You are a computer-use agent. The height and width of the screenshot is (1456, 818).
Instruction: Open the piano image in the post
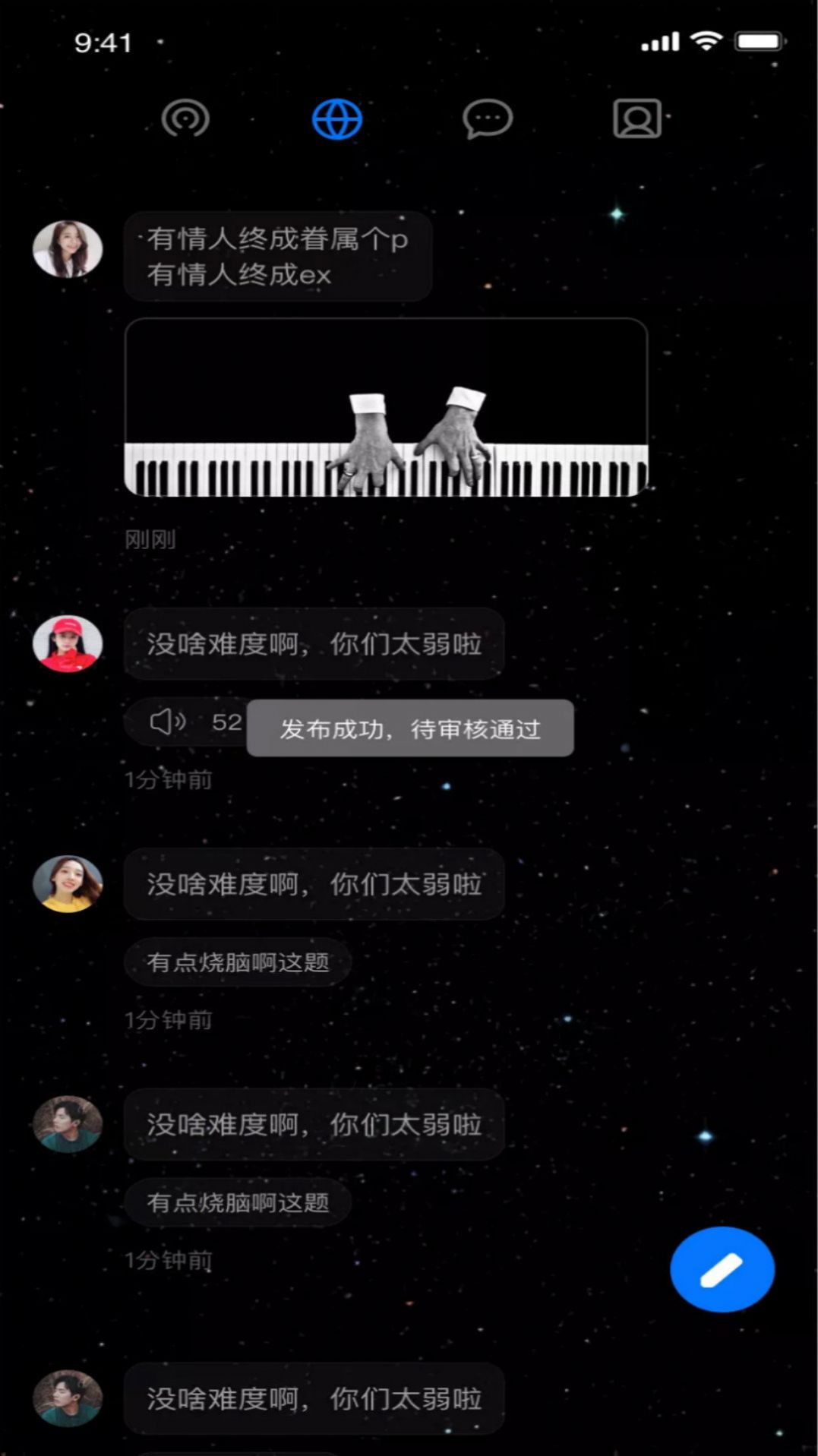386,408
